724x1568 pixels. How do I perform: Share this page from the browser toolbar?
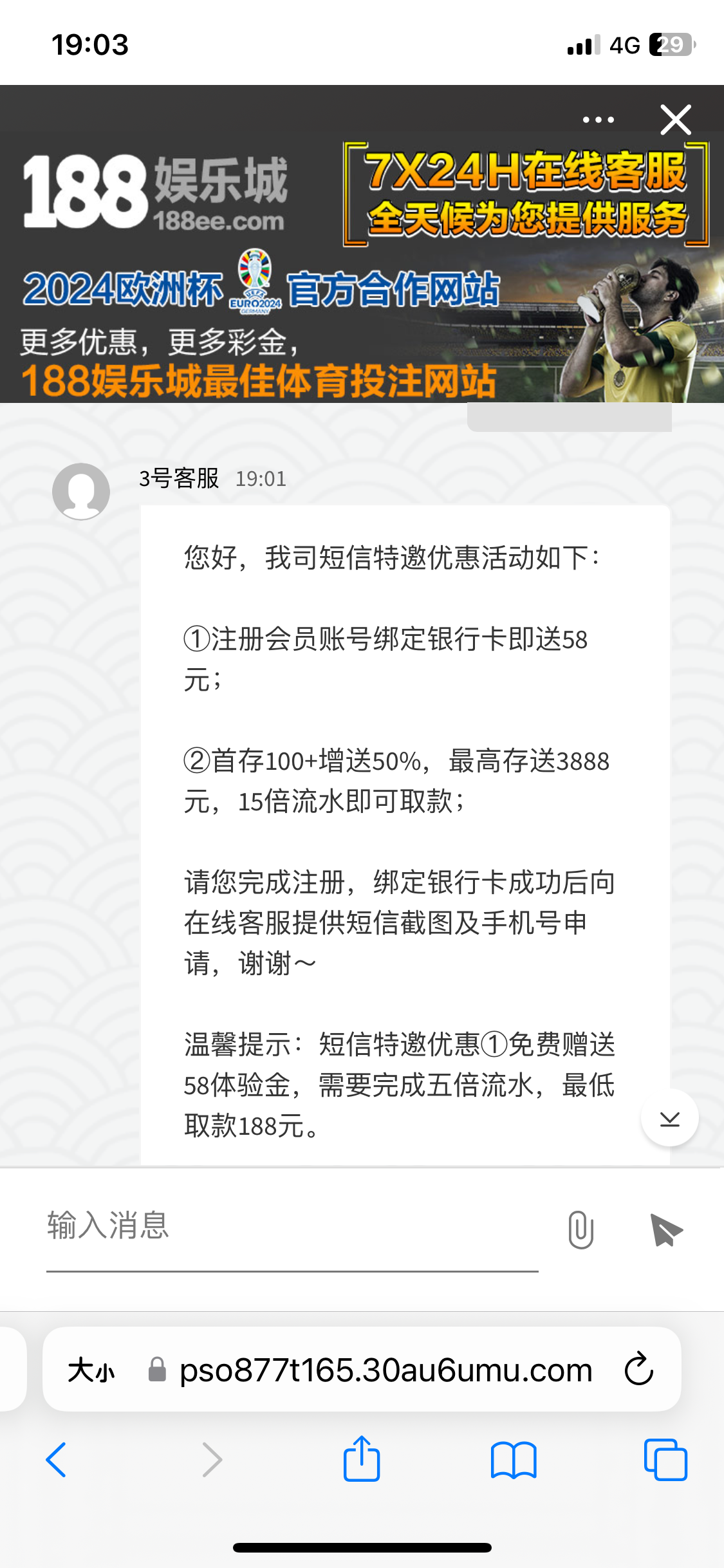coord(362,1460)
